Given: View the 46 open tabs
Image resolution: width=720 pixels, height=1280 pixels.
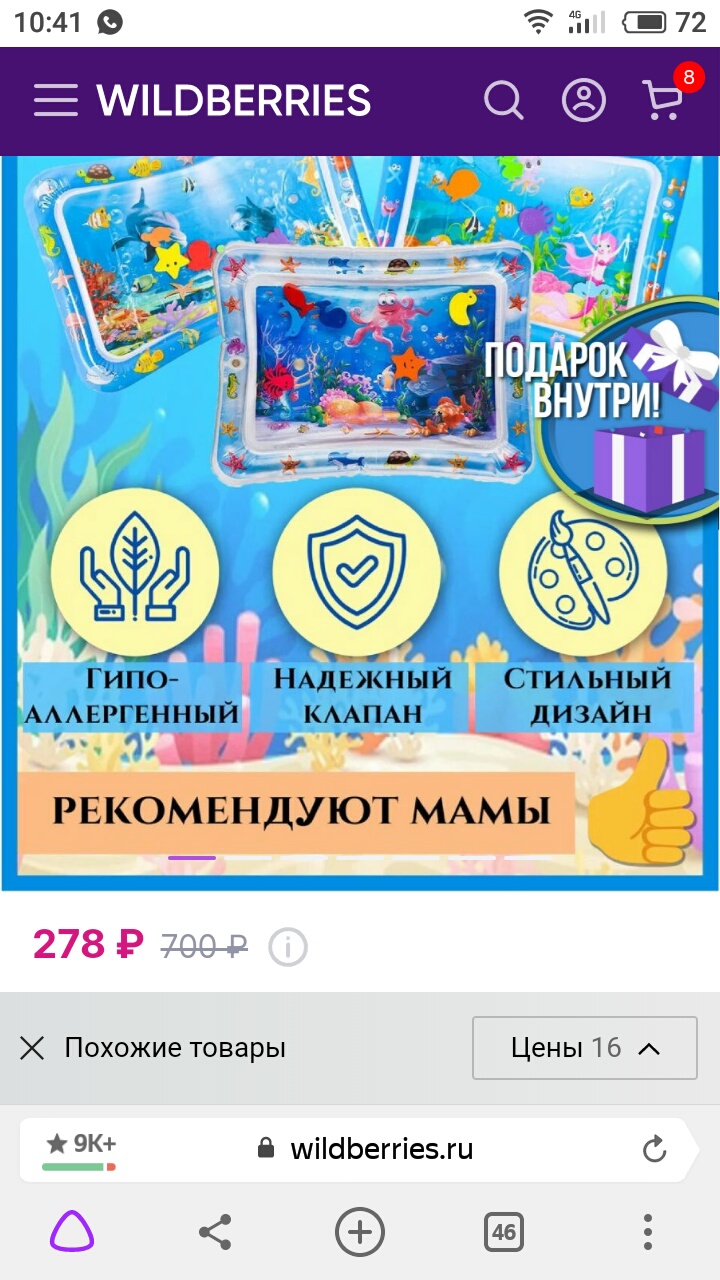Looking at the screenshot, I should [x=504, y=1232].
